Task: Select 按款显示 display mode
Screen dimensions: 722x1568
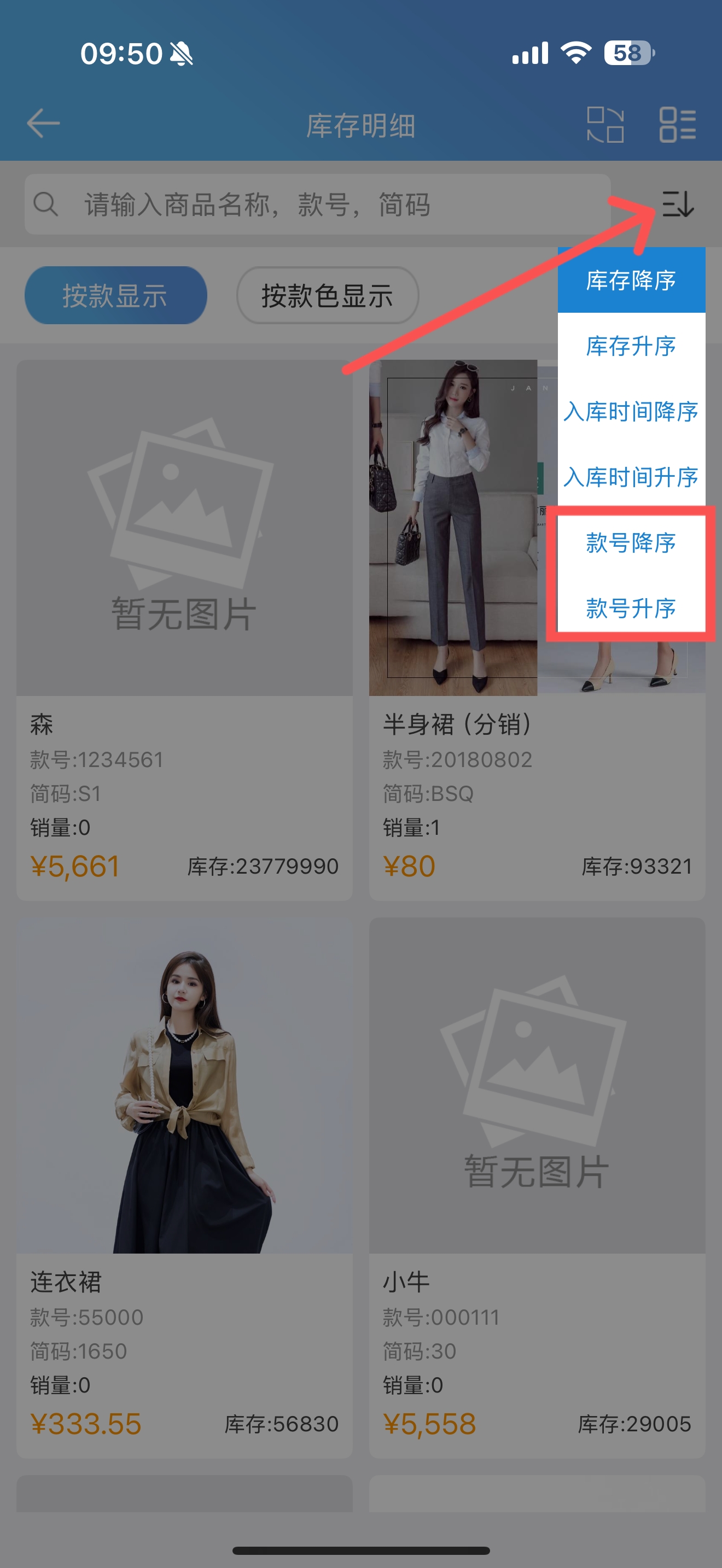Action: [x=115, y=296]
